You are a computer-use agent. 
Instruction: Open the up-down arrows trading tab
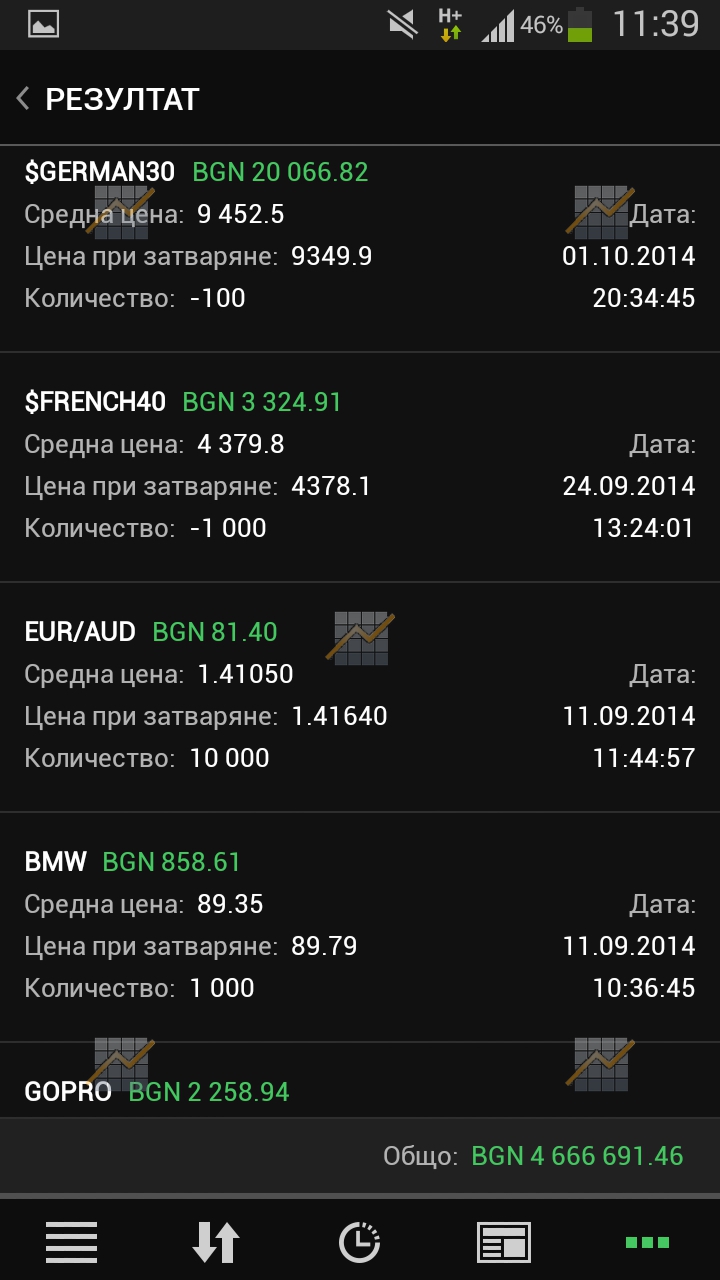coord(216,1242)
